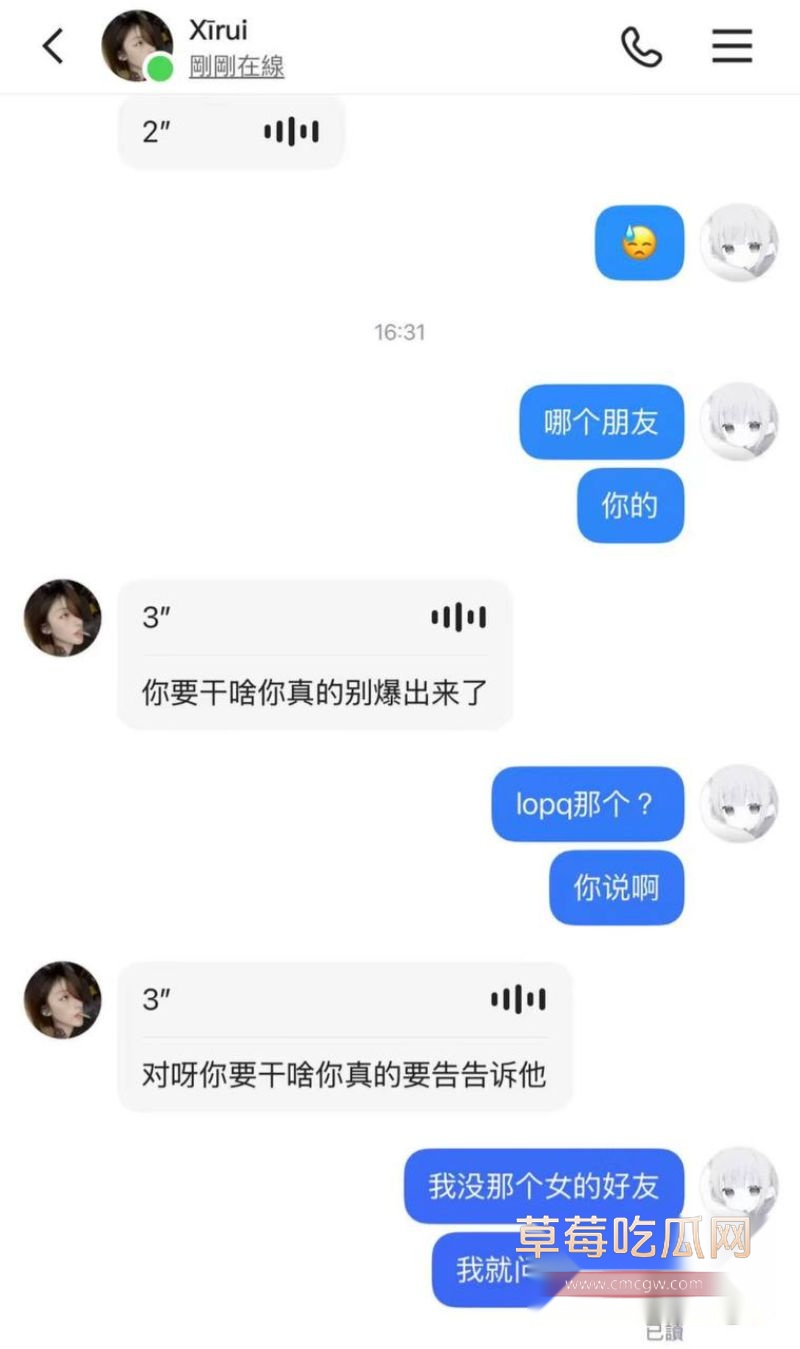Tap Xīrui's avatar beside the first voice message

click(61, 618)
